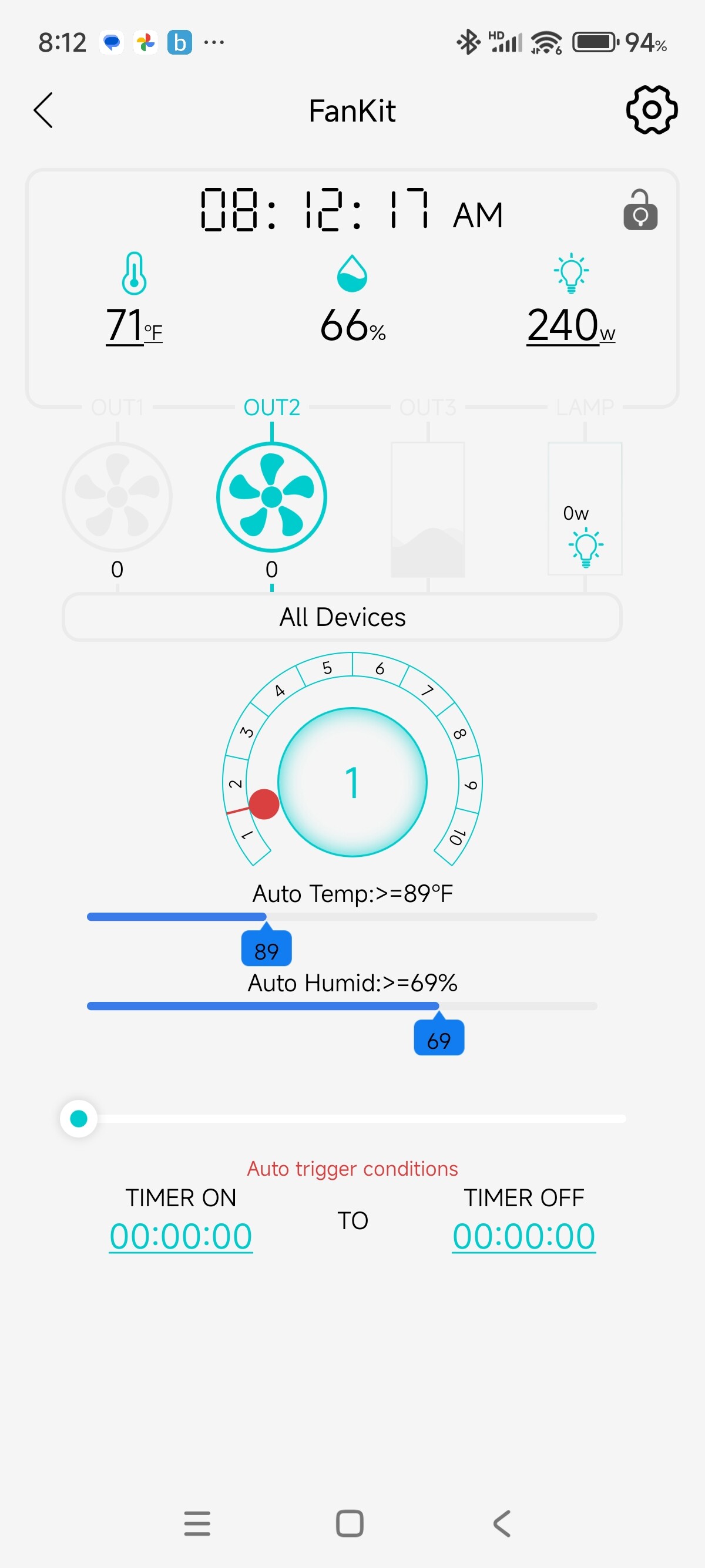Tap the Auto Temp slider track
The image size is (705, 1568).
[x=342, y=916]
